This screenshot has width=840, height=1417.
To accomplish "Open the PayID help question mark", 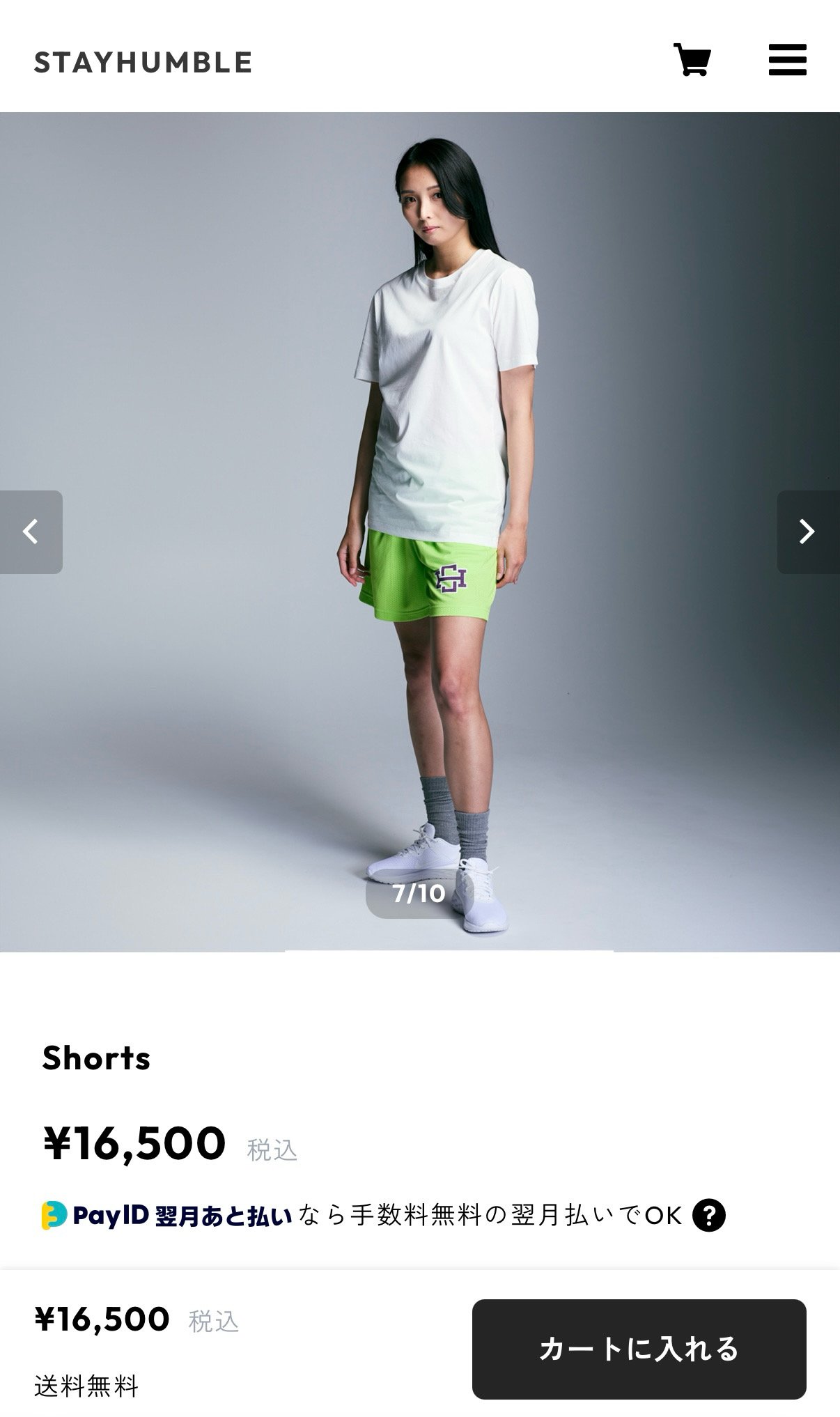I will pos(709,1216).
